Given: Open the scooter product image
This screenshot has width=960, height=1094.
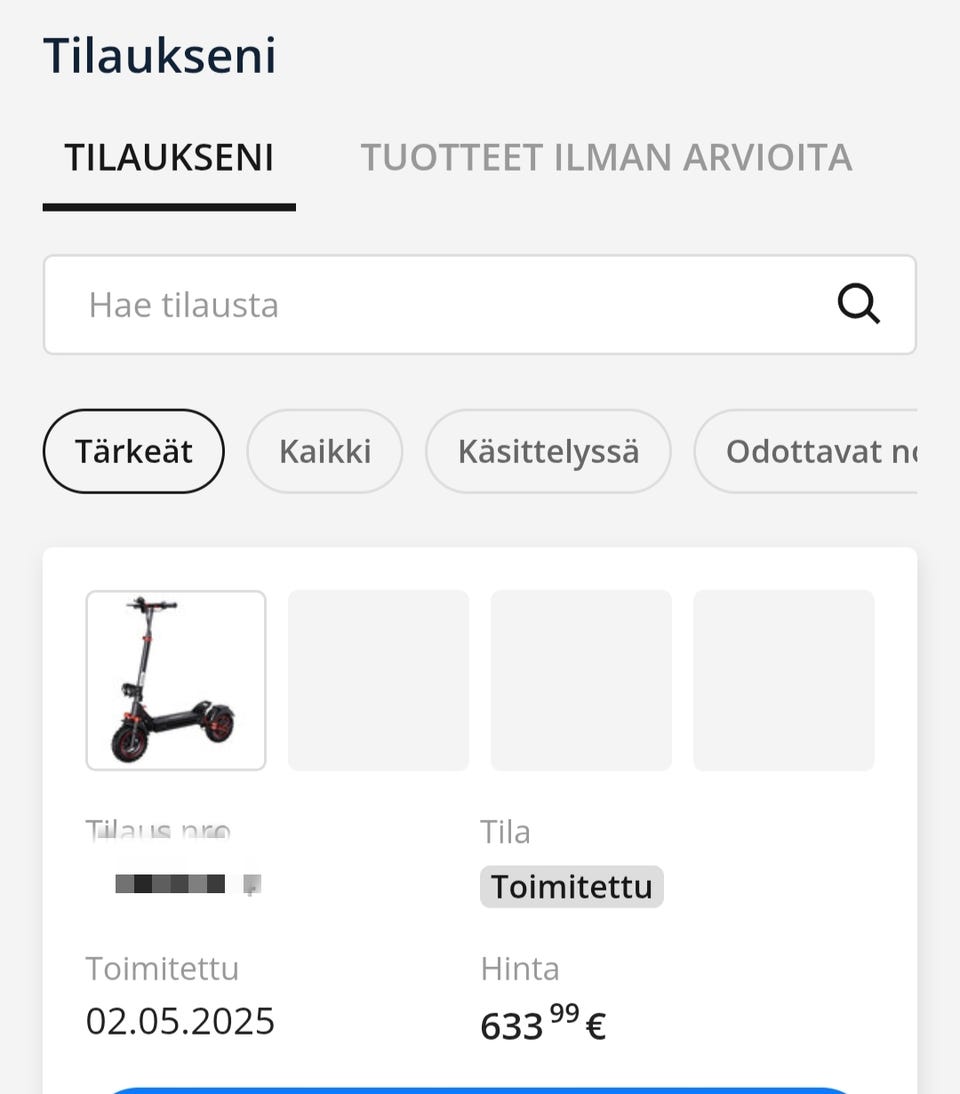Looking at the screenshot, I should pyautogui.click(x=175, y=680).
